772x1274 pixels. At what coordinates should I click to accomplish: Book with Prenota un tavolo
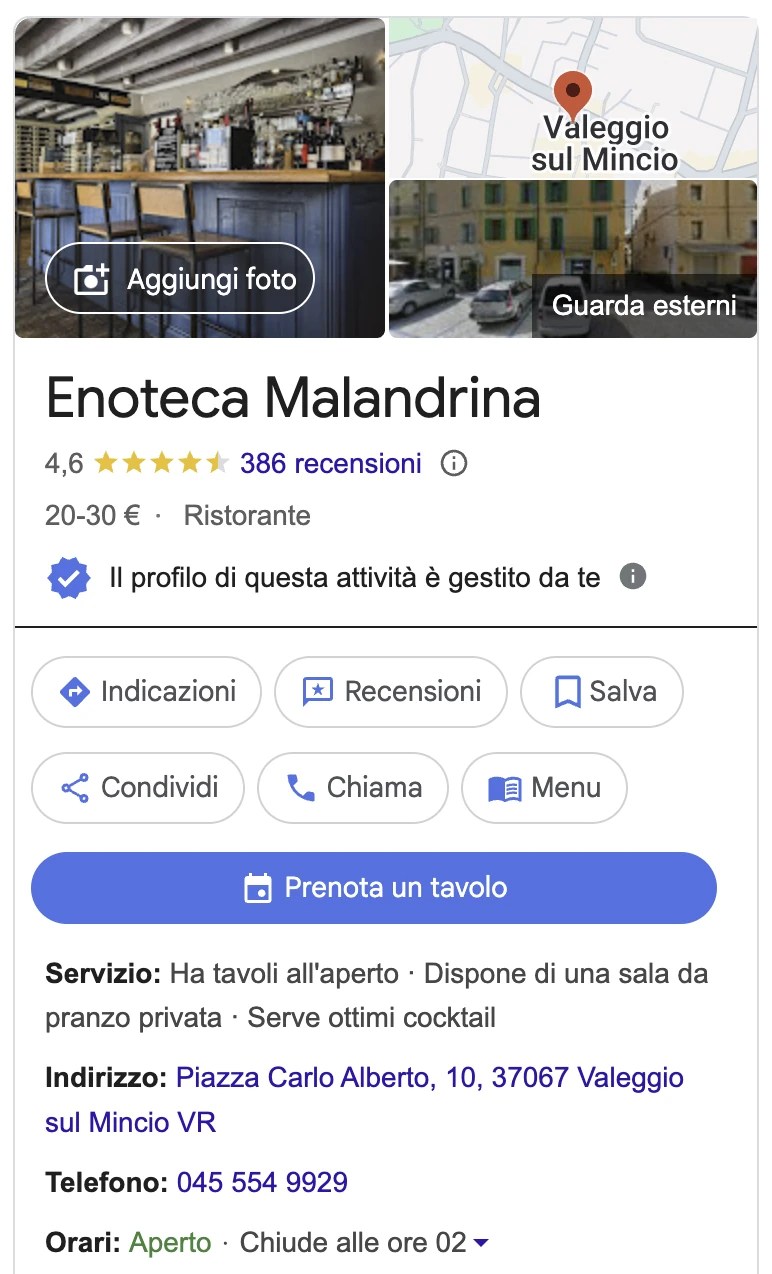point(374,888)
